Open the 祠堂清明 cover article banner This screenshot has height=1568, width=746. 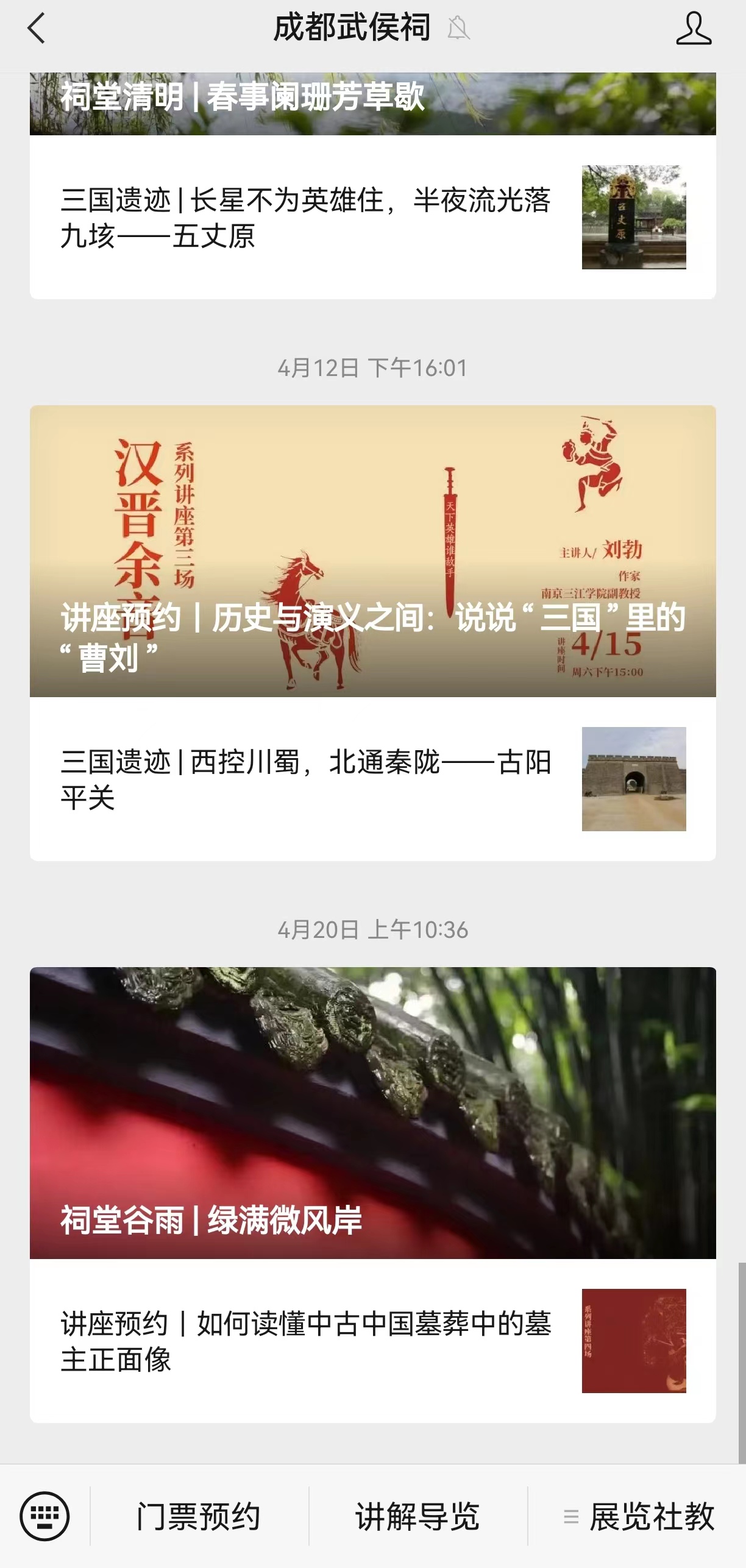[x=373, y=101]
